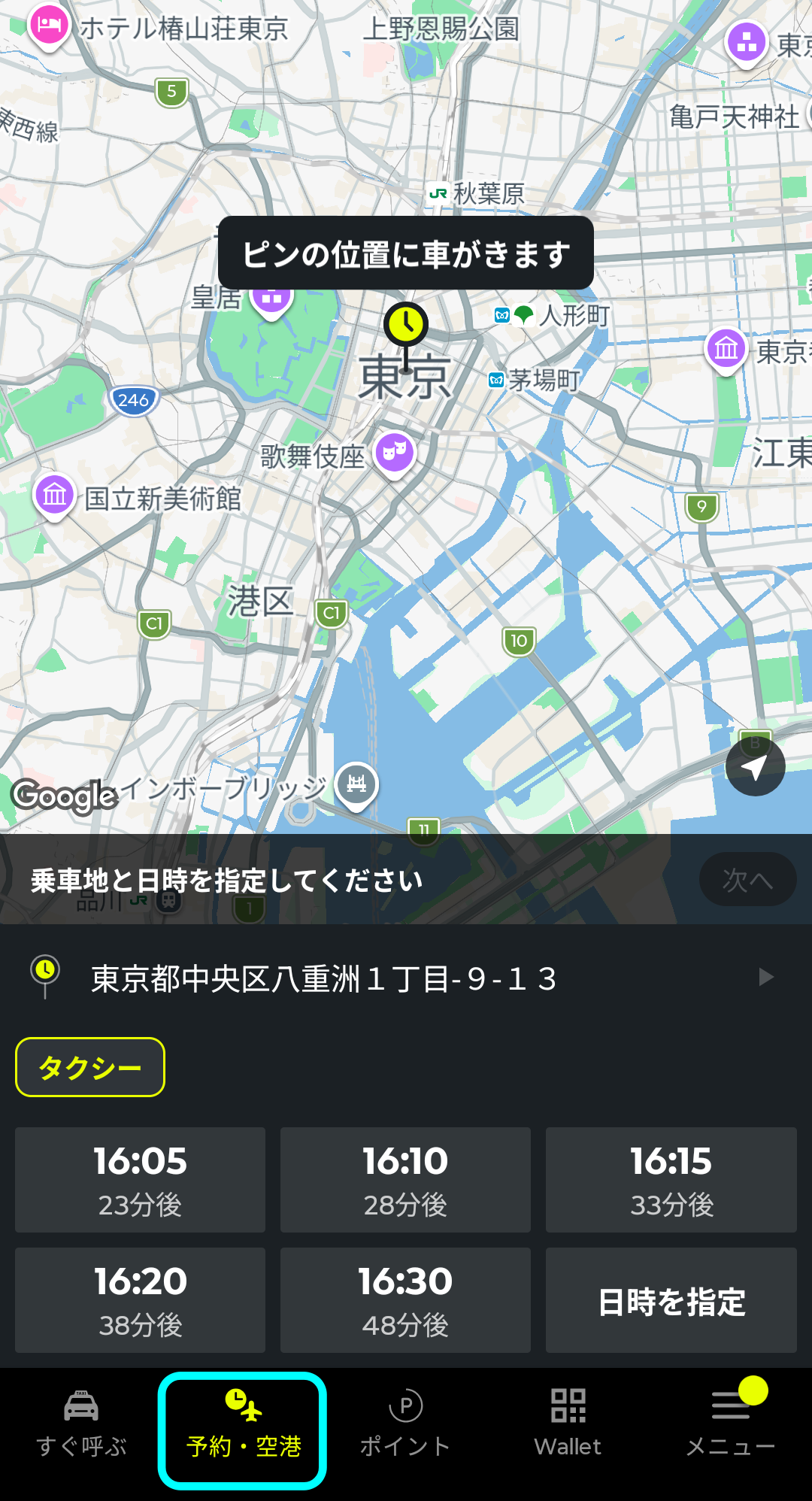Center map on current location
The height and width of the screenshot is (1501, 812).
tap(755, 767)
